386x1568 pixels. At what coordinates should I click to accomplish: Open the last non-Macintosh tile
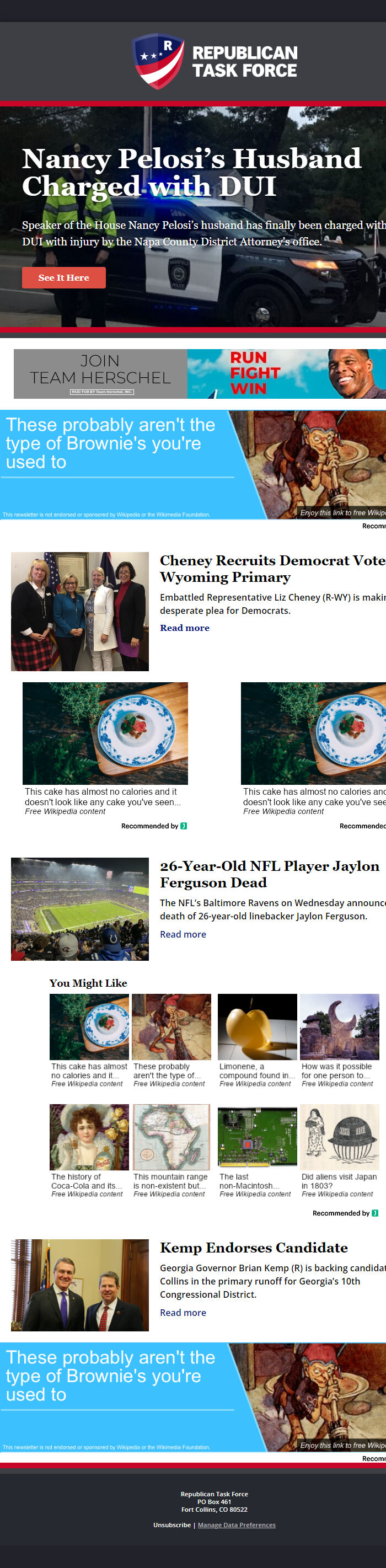pyautogui.click(x=258, y=1150)
